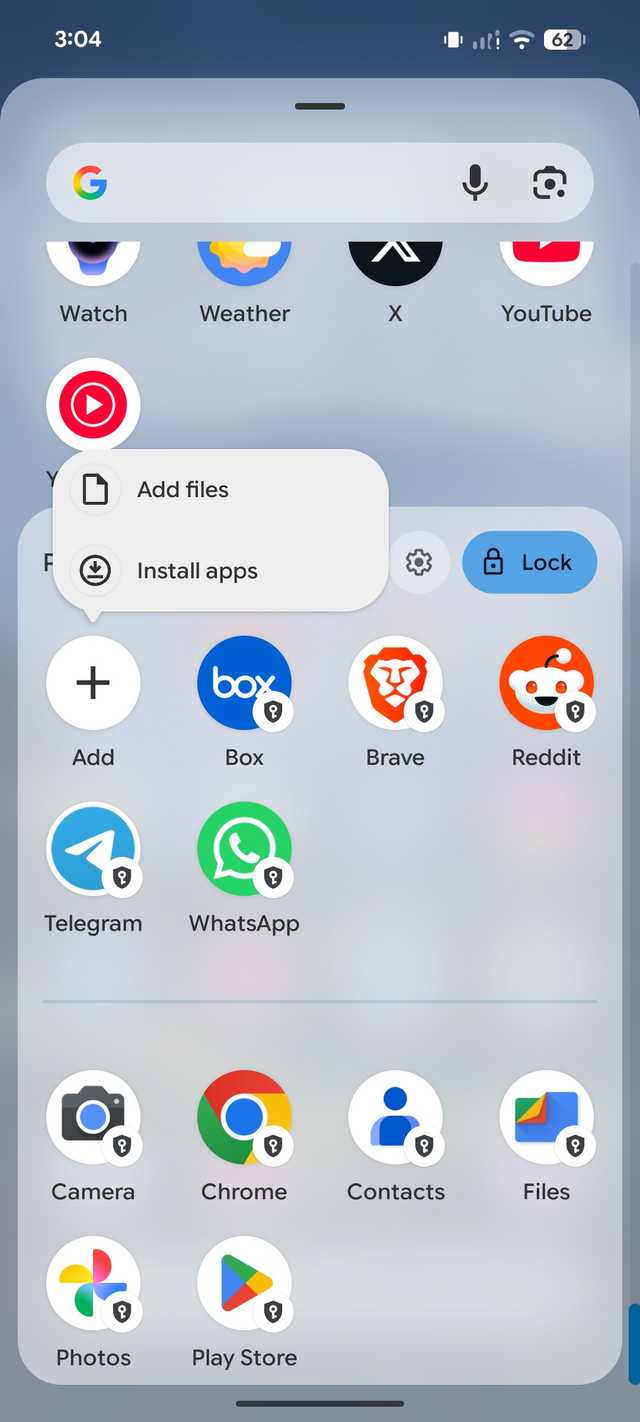
Task: Launch private Chrome
Action: (244, 1117)
